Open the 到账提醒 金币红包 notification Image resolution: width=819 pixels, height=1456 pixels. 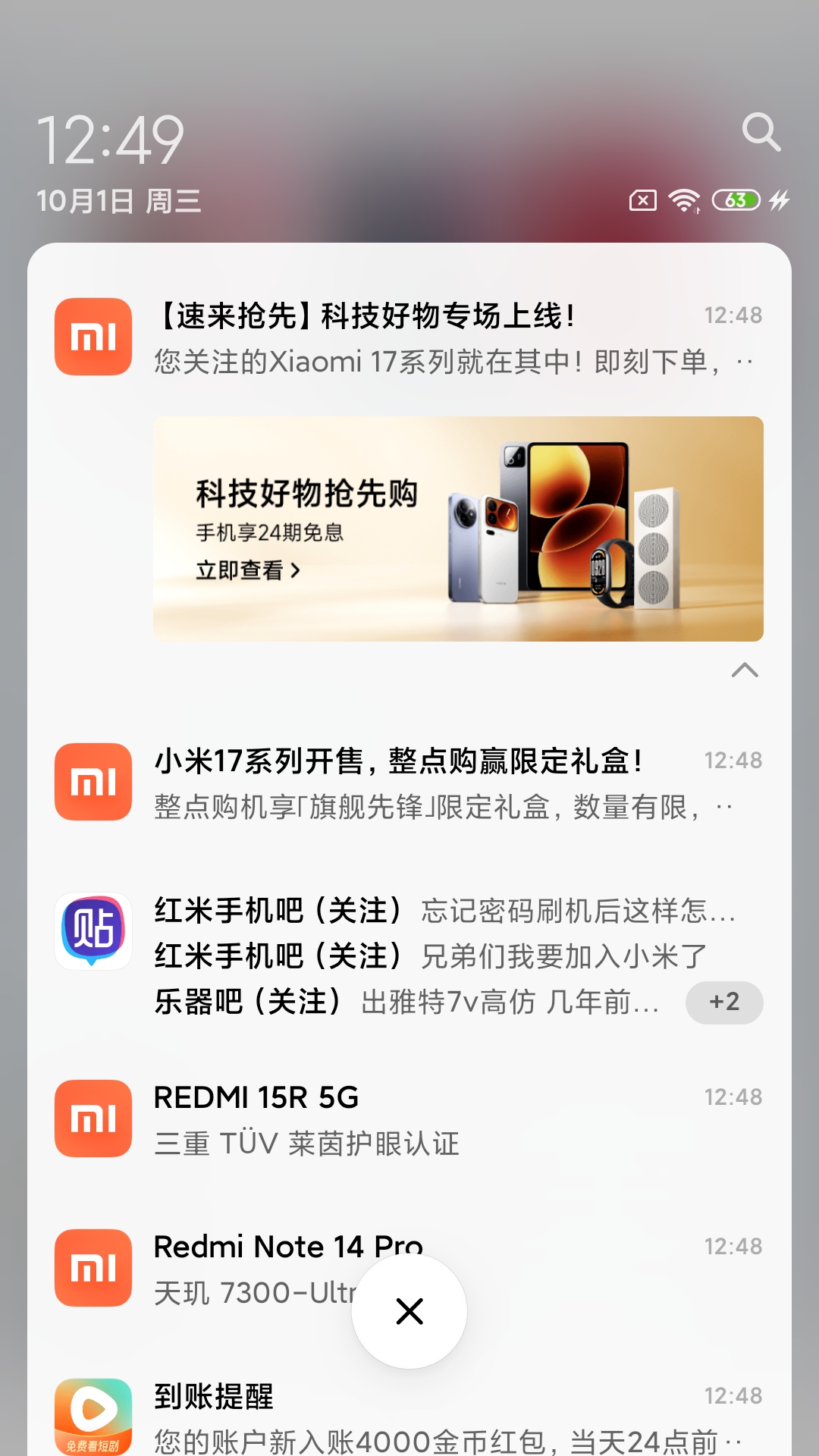point(425,1417)
